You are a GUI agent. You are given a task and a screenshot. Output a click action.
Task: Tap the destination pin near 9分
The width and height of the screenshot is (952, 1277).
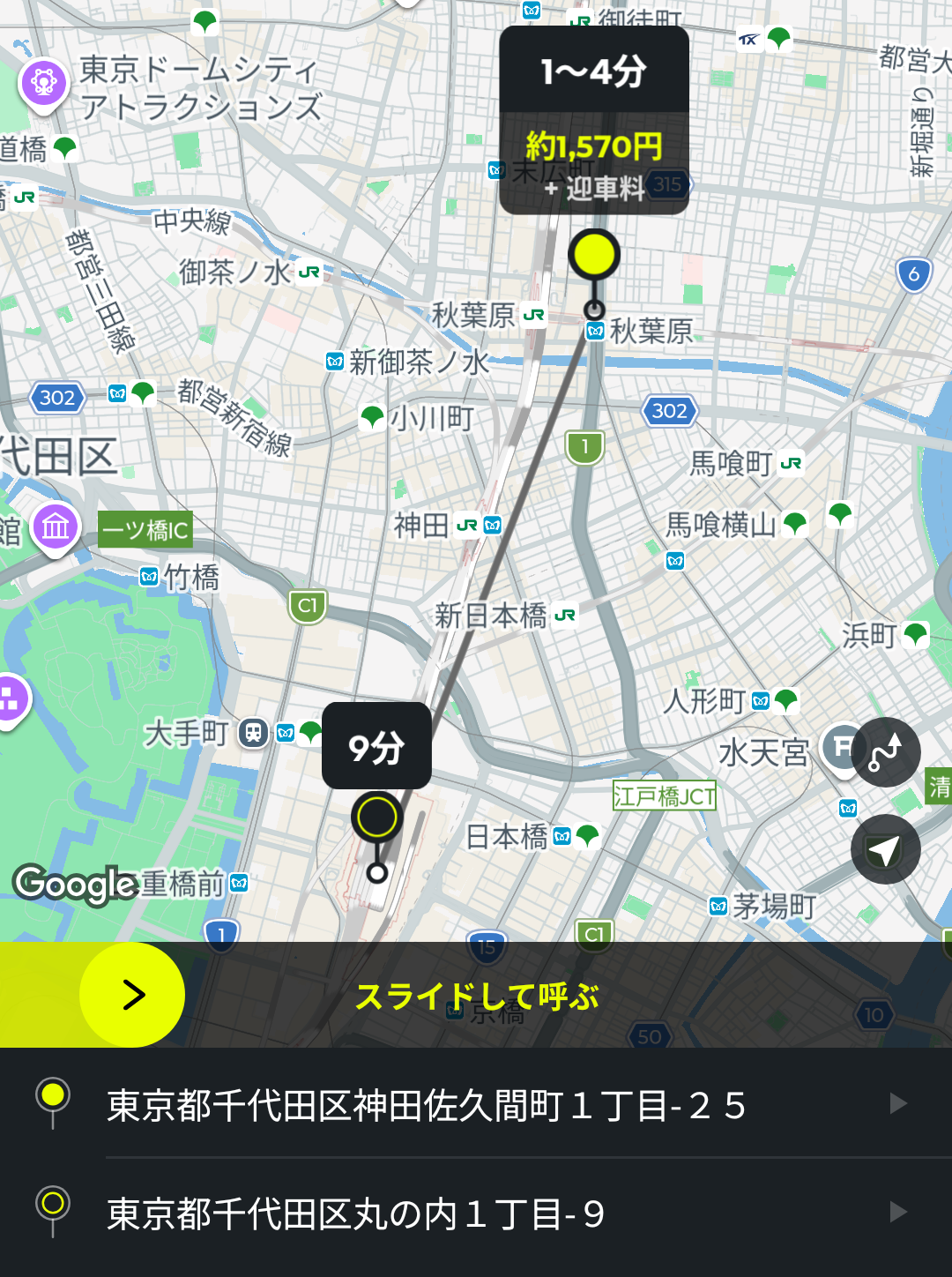pyautogui.click(x=377, y=817)
